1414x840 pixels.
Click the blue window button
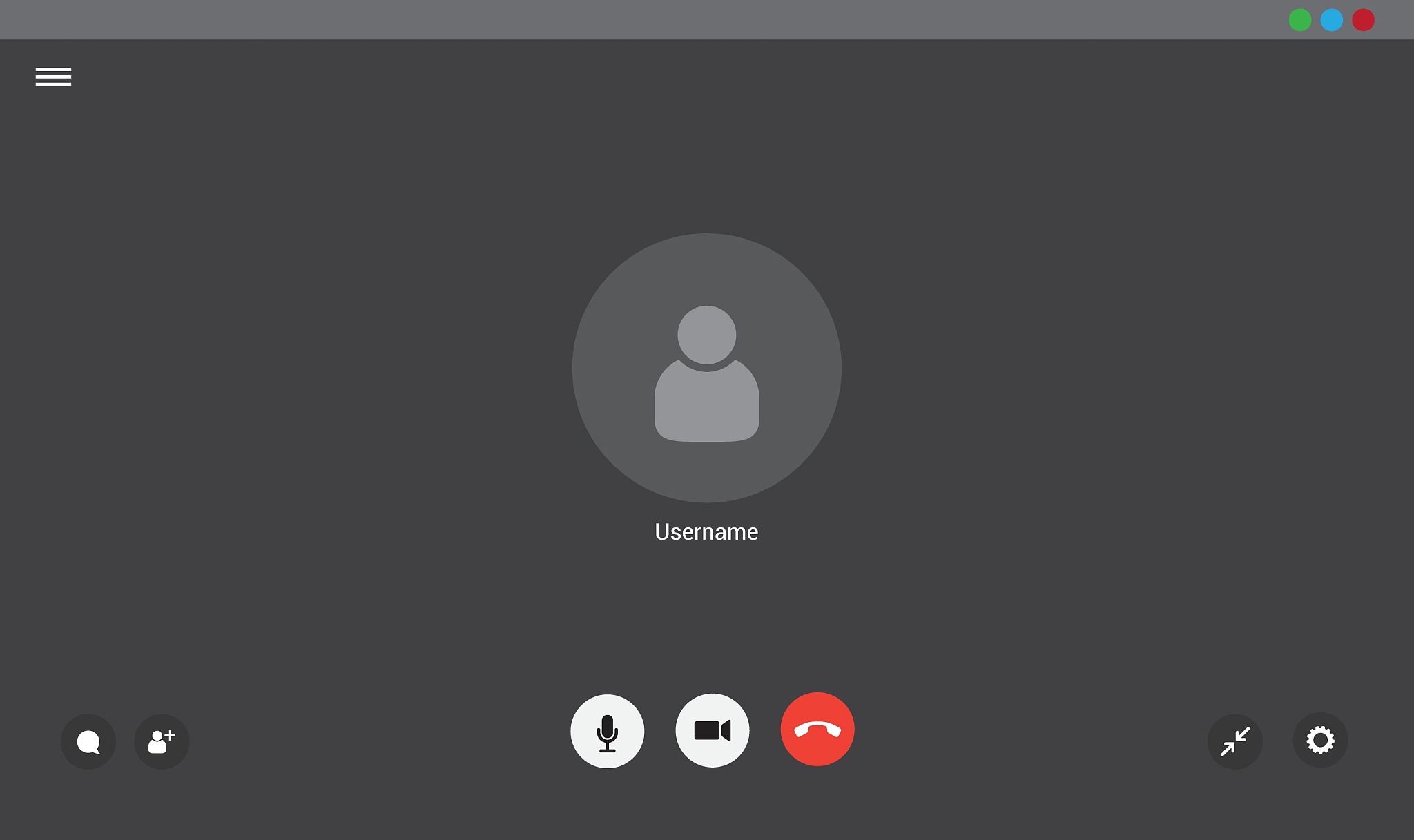pos(1332,20)
